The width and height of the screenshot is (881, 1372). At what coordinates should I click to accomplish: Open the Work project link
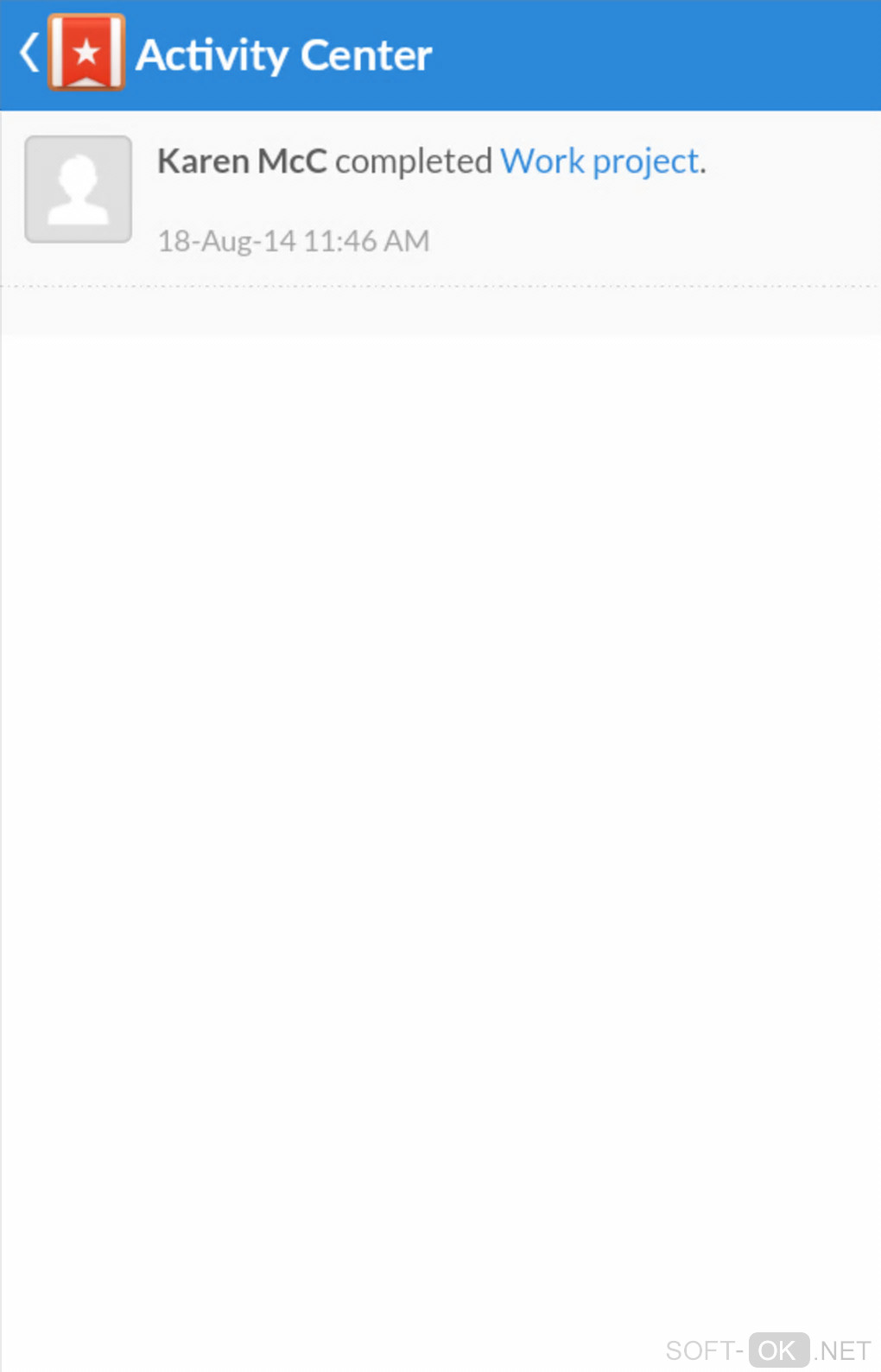click(600, 161)
